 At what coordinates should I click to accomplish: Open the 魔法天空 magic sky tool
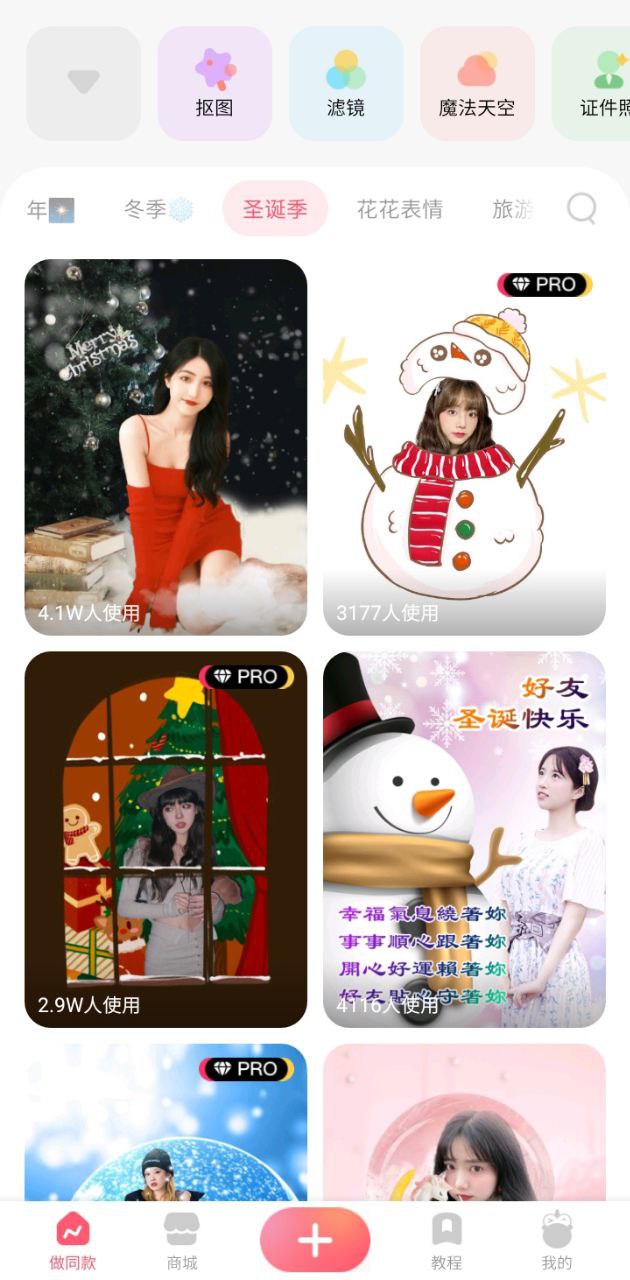click(x=477, y=83)
